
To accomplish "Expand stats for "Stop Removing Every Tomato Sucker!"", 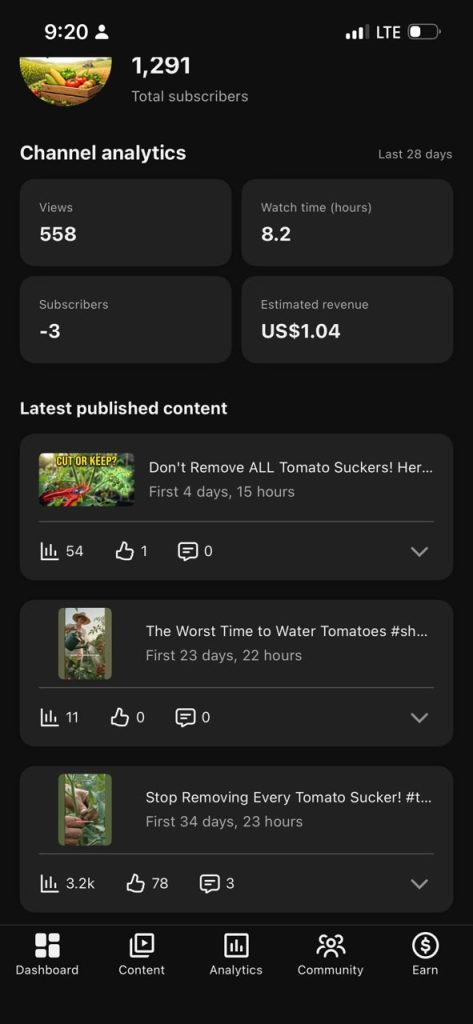I will tap(419, 884).
